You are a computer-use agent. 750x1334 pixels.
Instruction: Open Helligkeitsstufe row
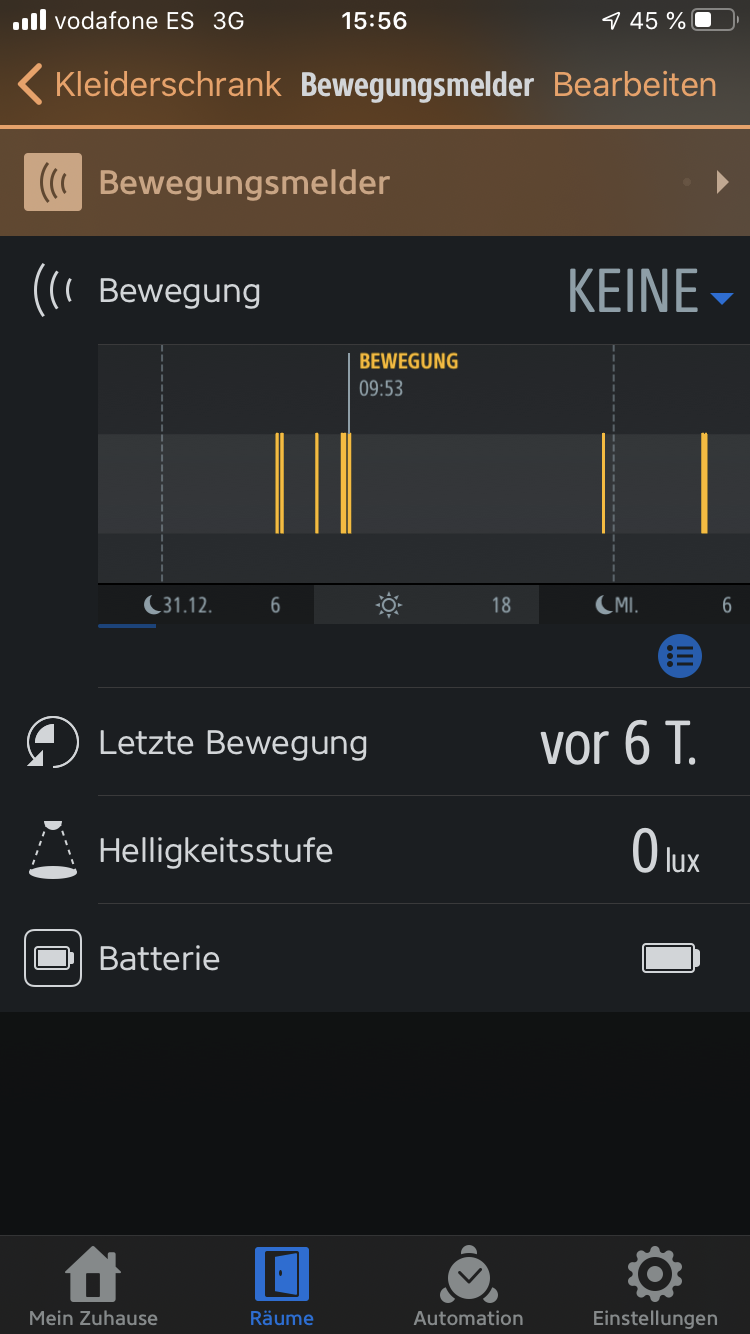click(375, 850)
